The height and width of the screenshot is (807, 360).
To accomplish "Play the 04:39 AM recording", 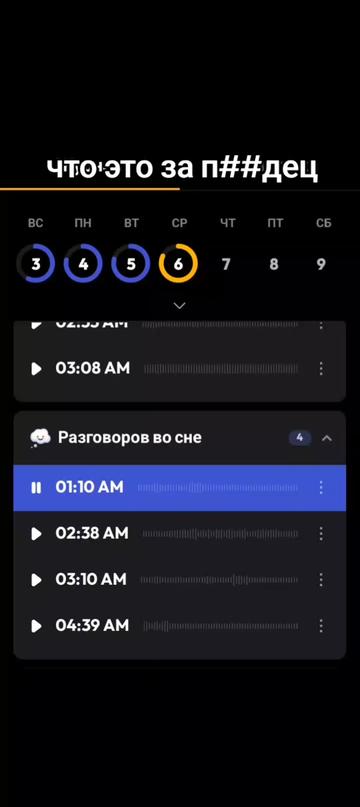I will point(36,626).
